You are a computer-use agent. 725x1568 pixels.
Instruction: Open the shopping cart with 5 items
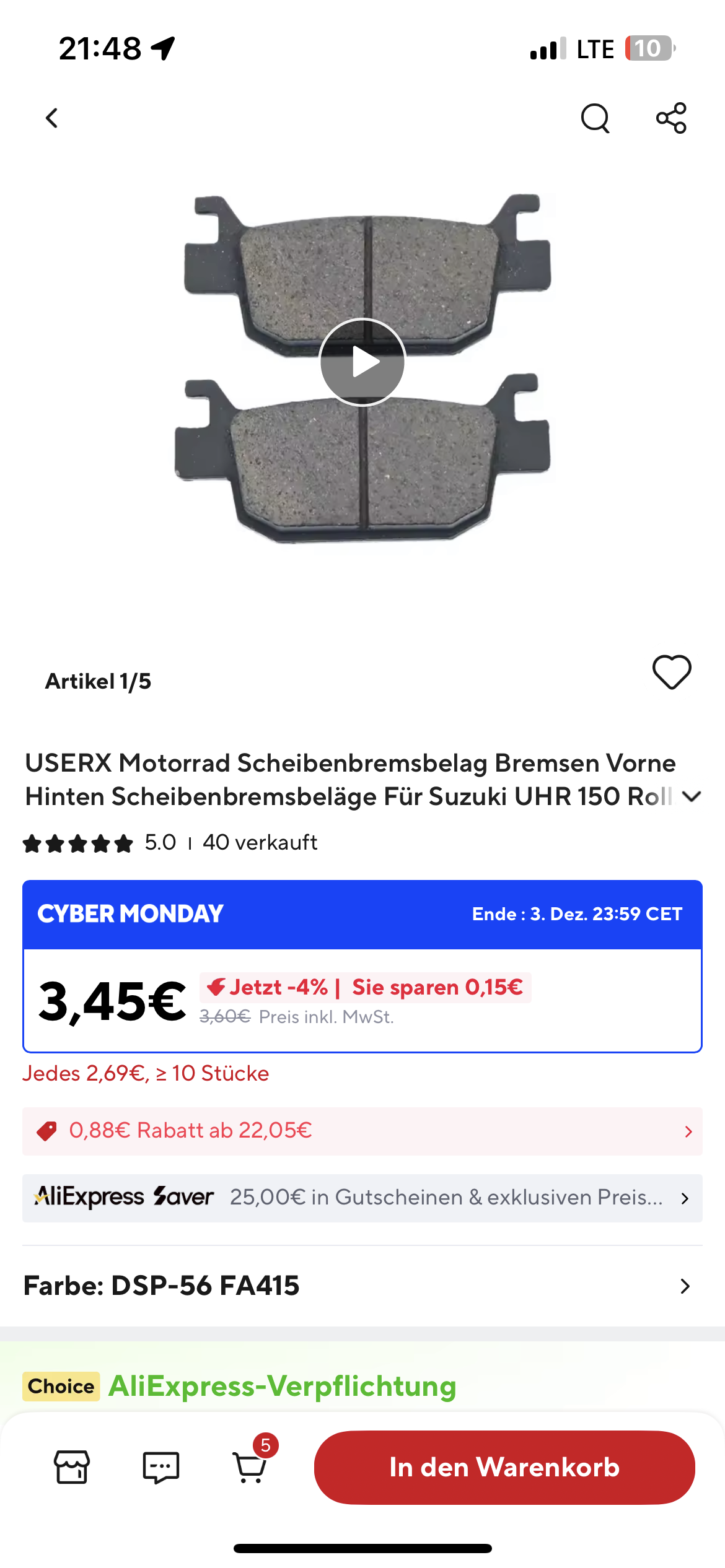coord(251,1466)
